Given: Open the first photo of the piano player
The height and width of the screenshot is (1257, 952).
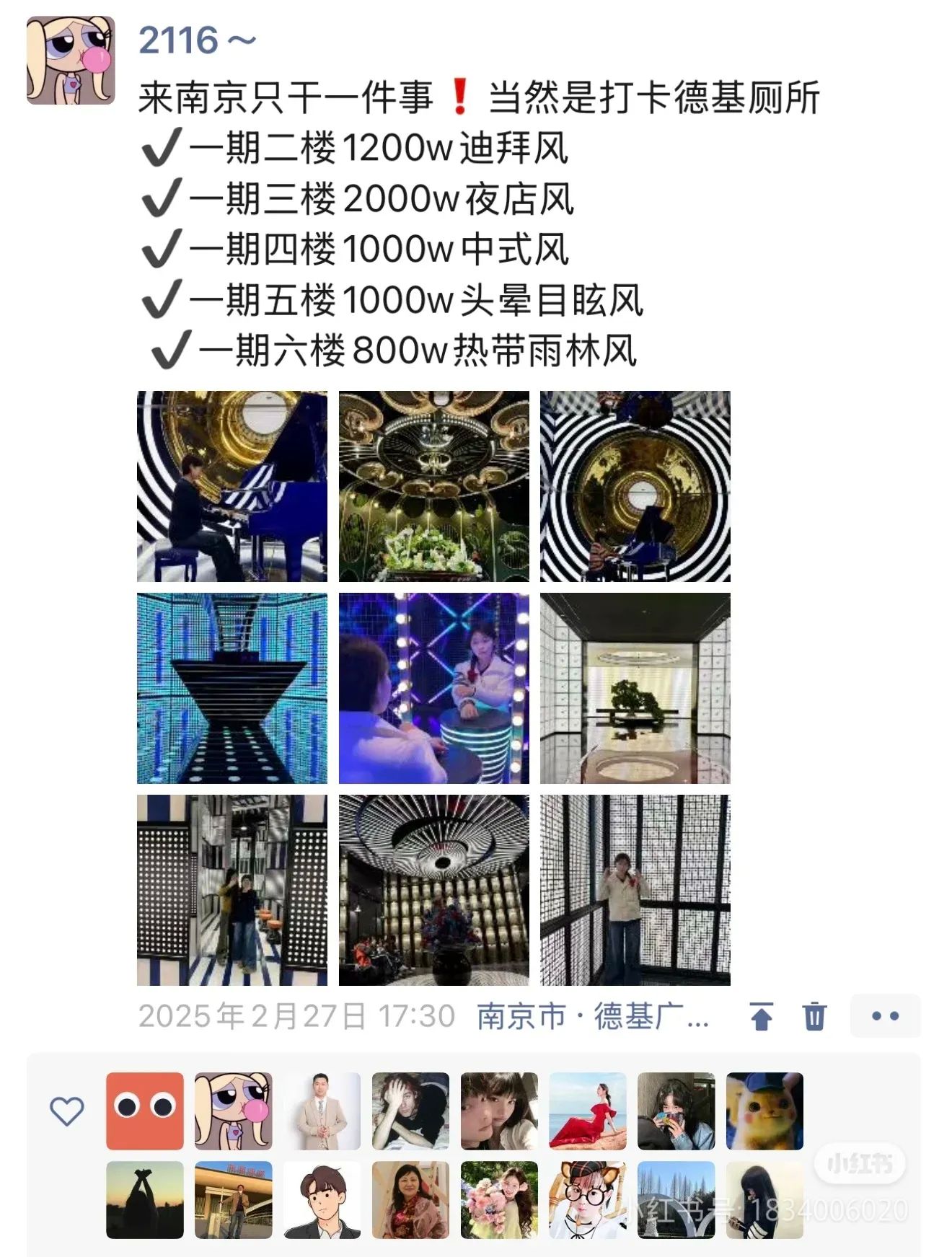Looking at the screenshot, I should pos(232,486).
